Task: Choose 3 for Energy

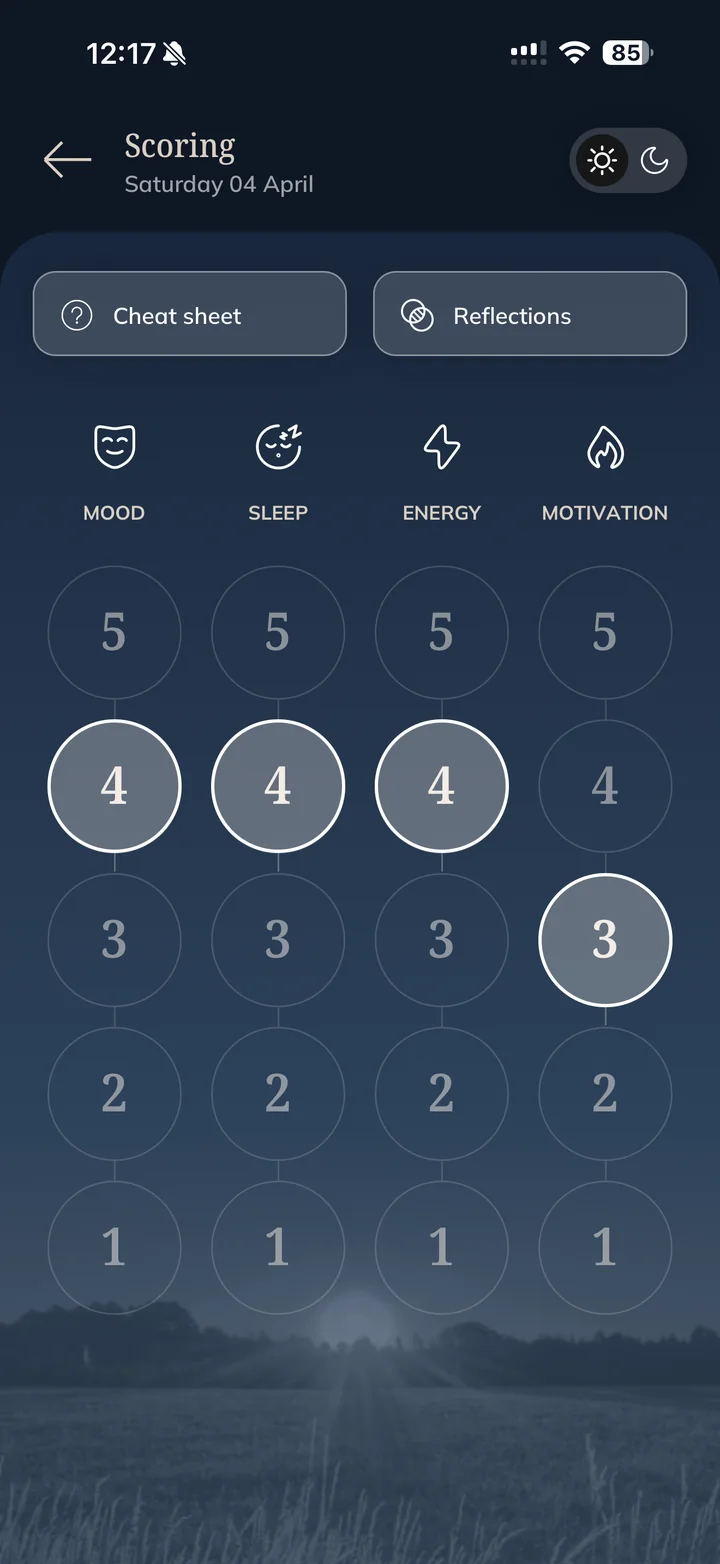Action: [x=442, y=940]
